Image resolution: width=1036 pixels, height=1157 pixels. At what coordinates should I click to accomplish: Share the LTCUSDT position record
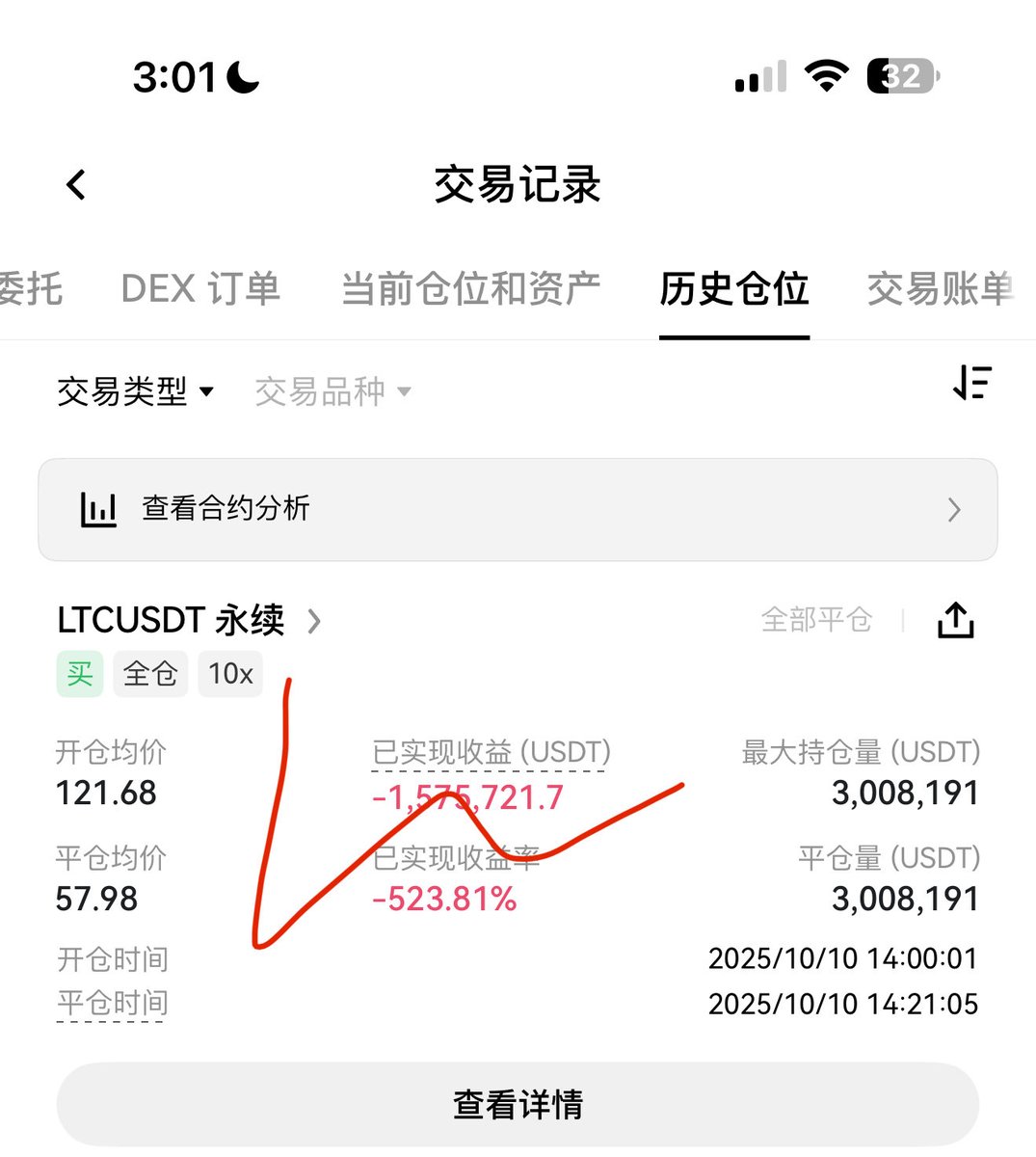click(x=955, y=621)
